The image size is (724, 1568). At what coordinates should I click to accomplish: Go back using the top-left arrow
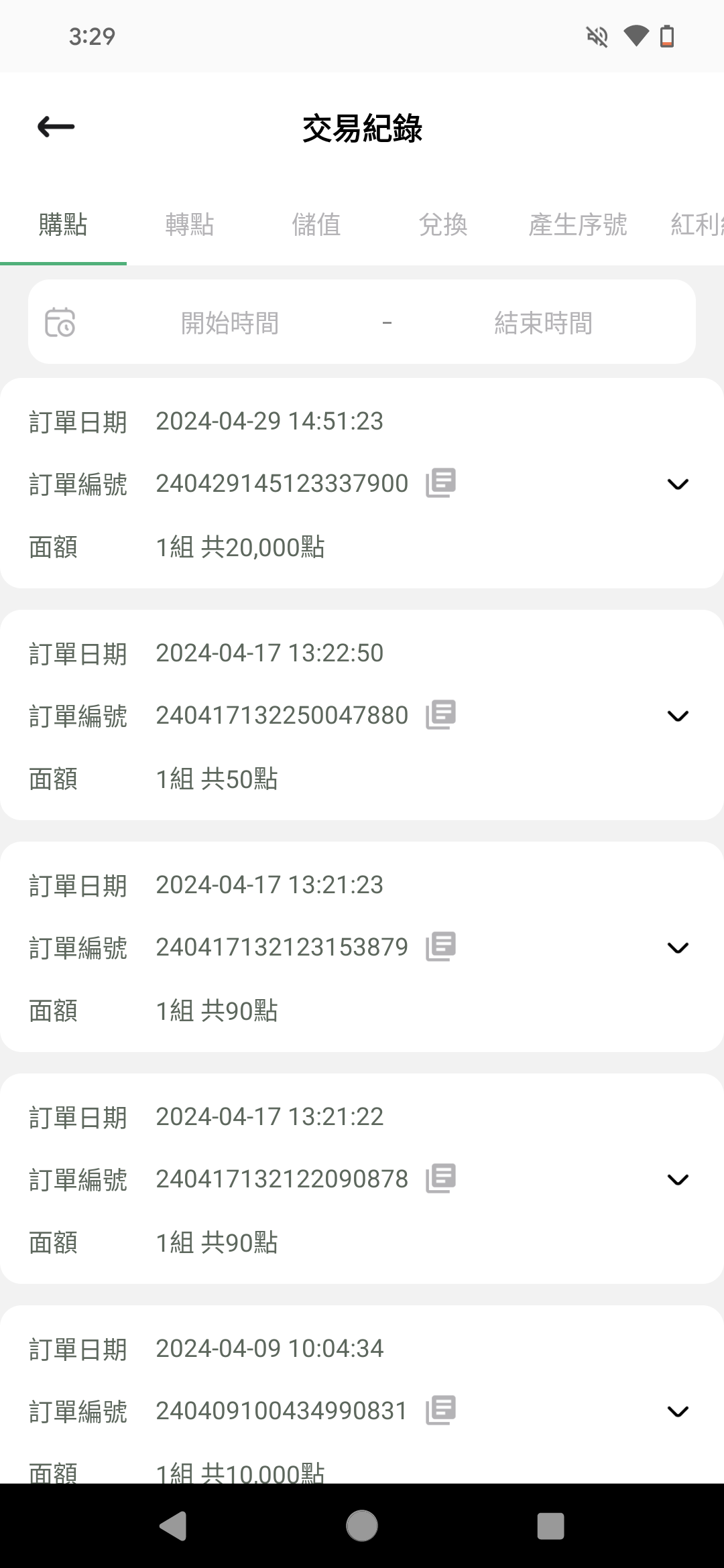pos(56,127)
